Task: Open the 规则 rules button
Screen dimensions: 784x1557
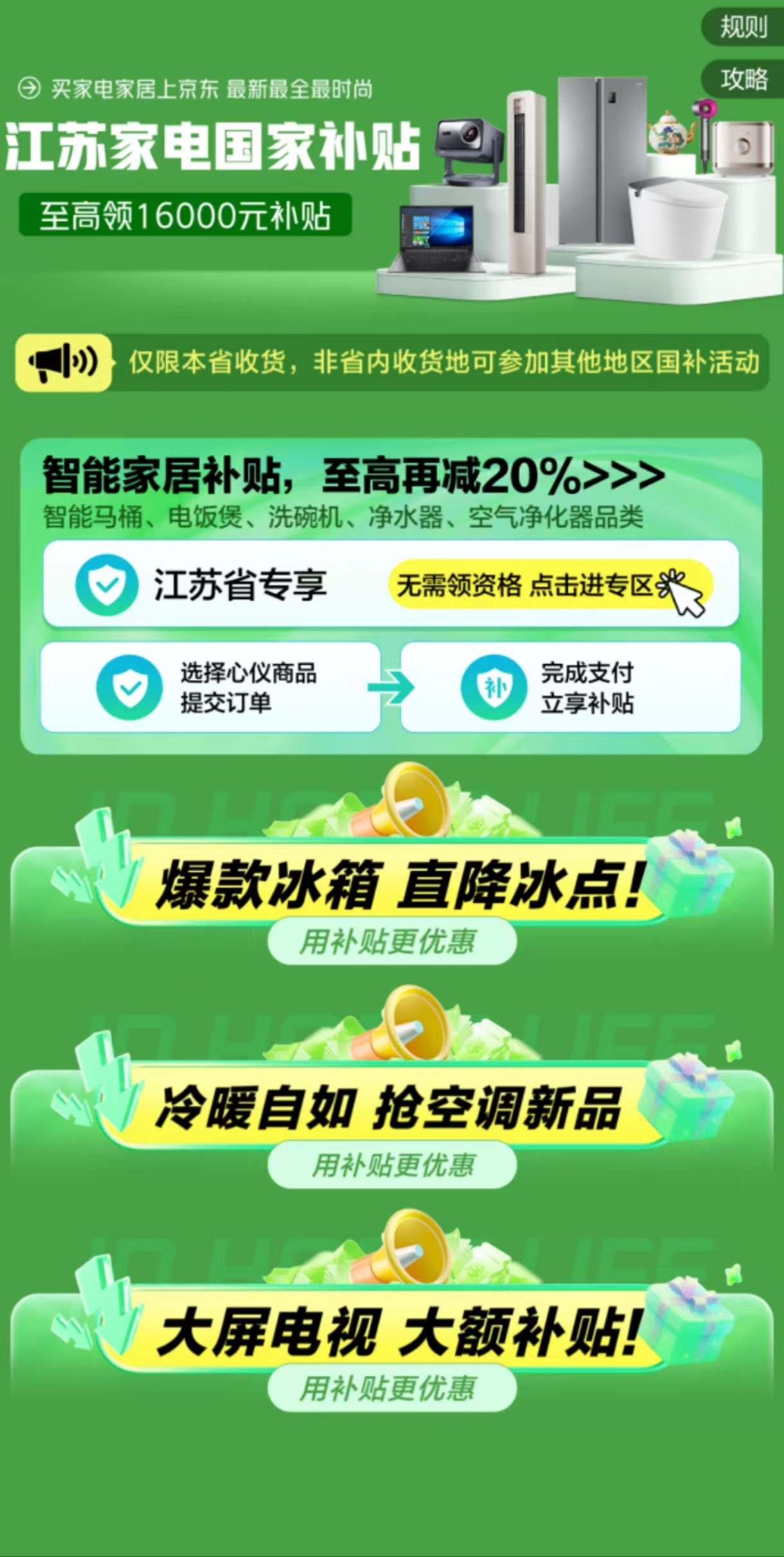Action: tap(744, 27)
